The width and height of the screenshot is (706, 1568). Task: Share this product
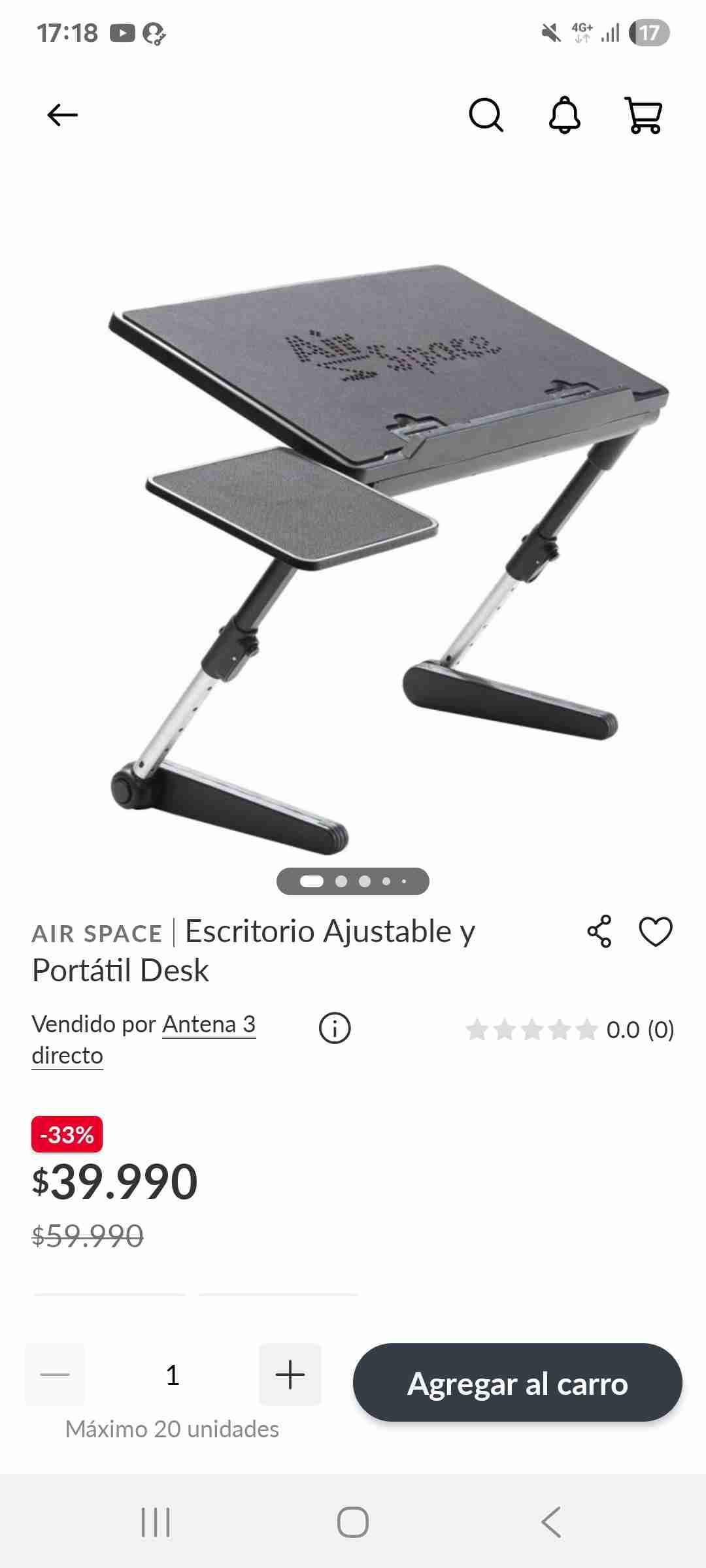coord(600,932)
